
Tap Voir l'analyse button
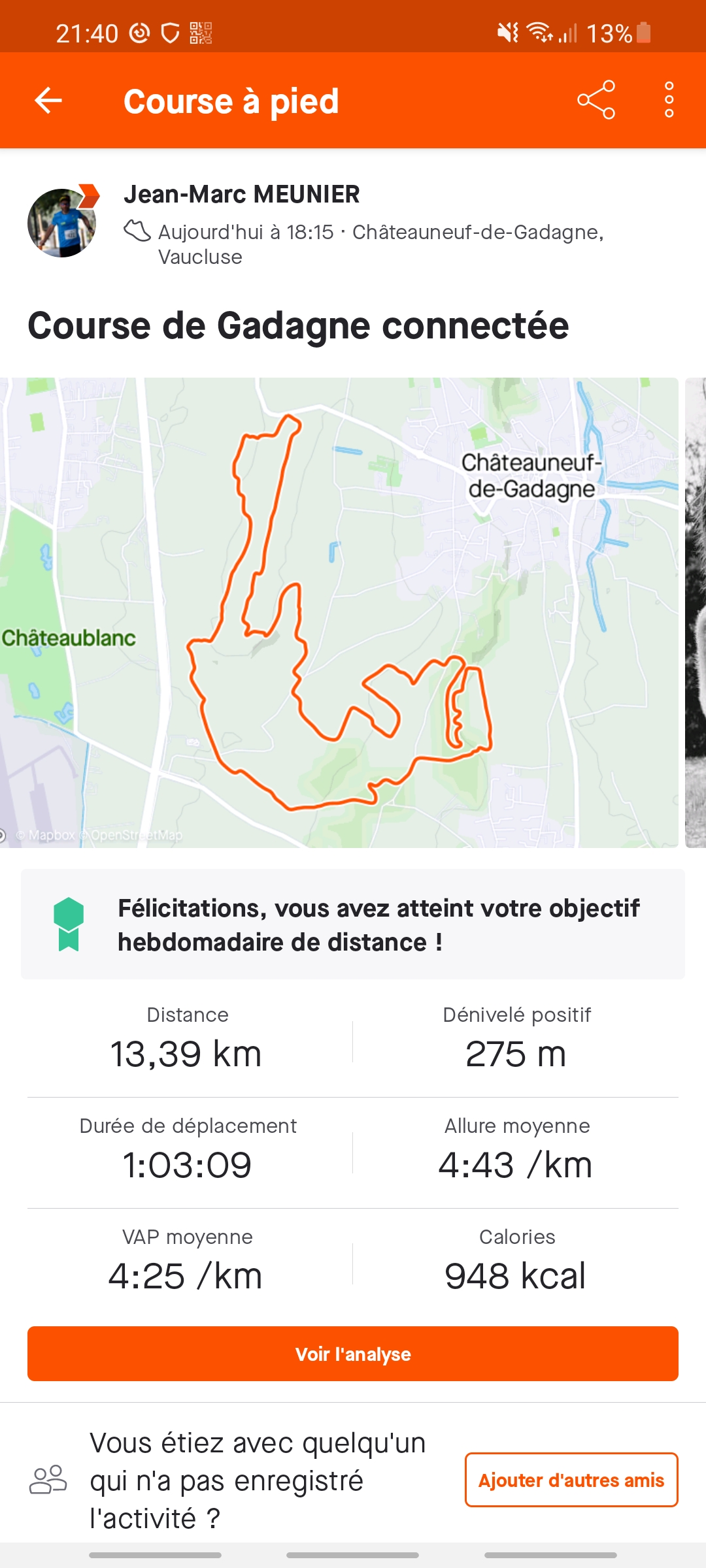(353, 1354)
